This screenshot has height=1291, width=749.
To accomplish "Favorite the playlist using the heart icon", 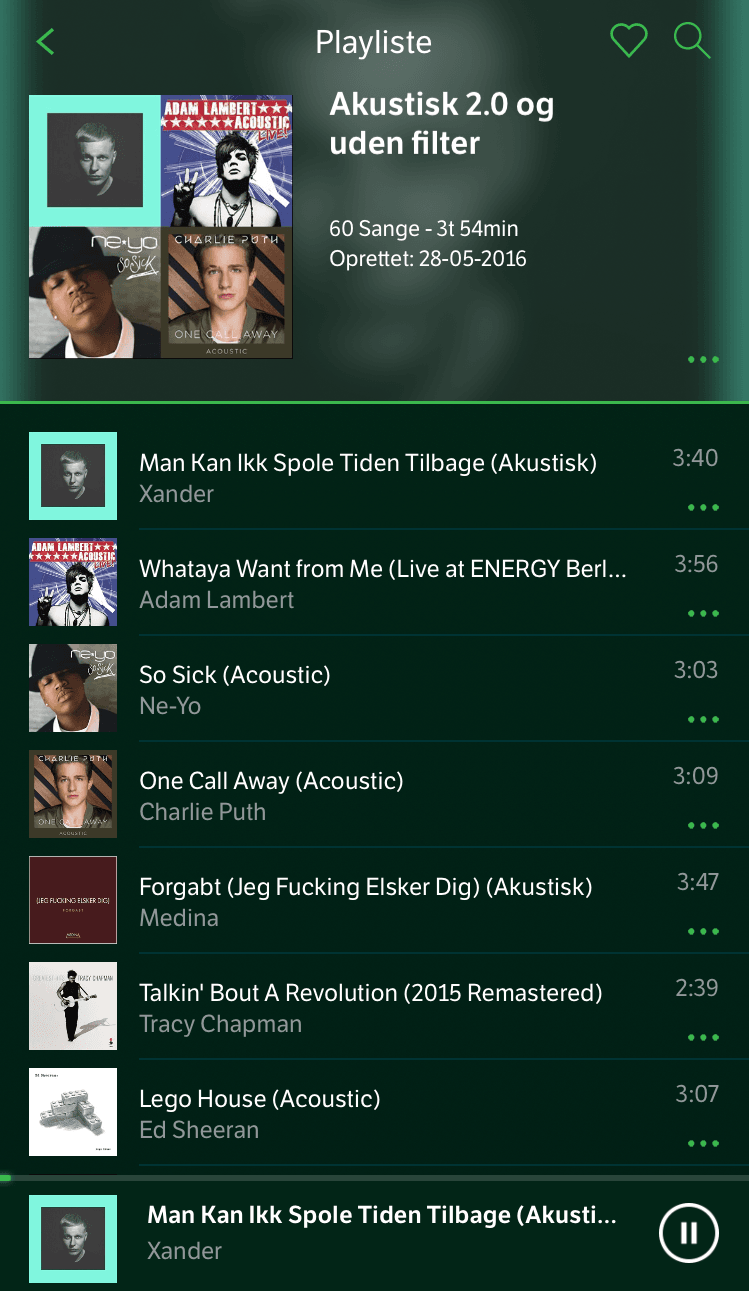I will (628, 41).
